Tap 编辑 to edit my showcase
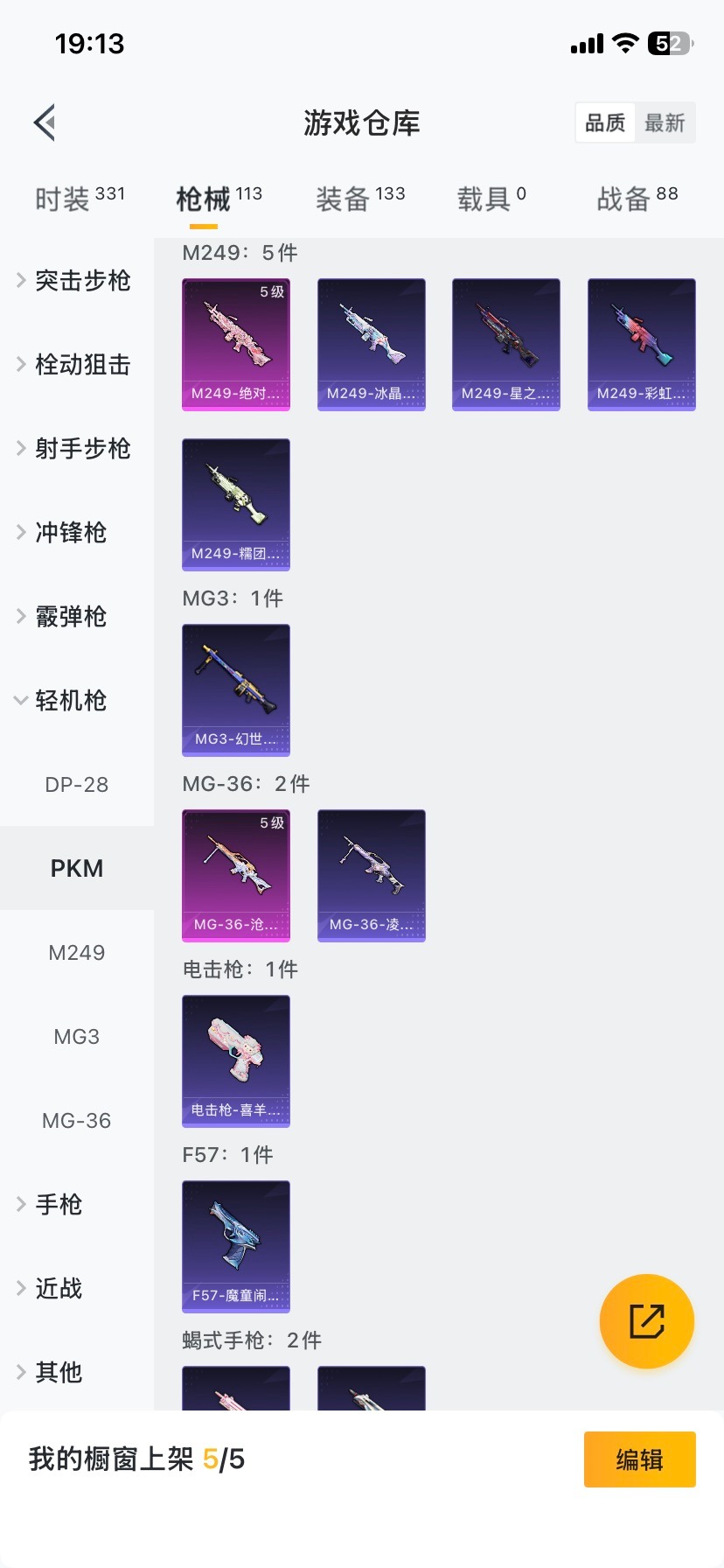 pyautogui.click(x=639, y=1459)
